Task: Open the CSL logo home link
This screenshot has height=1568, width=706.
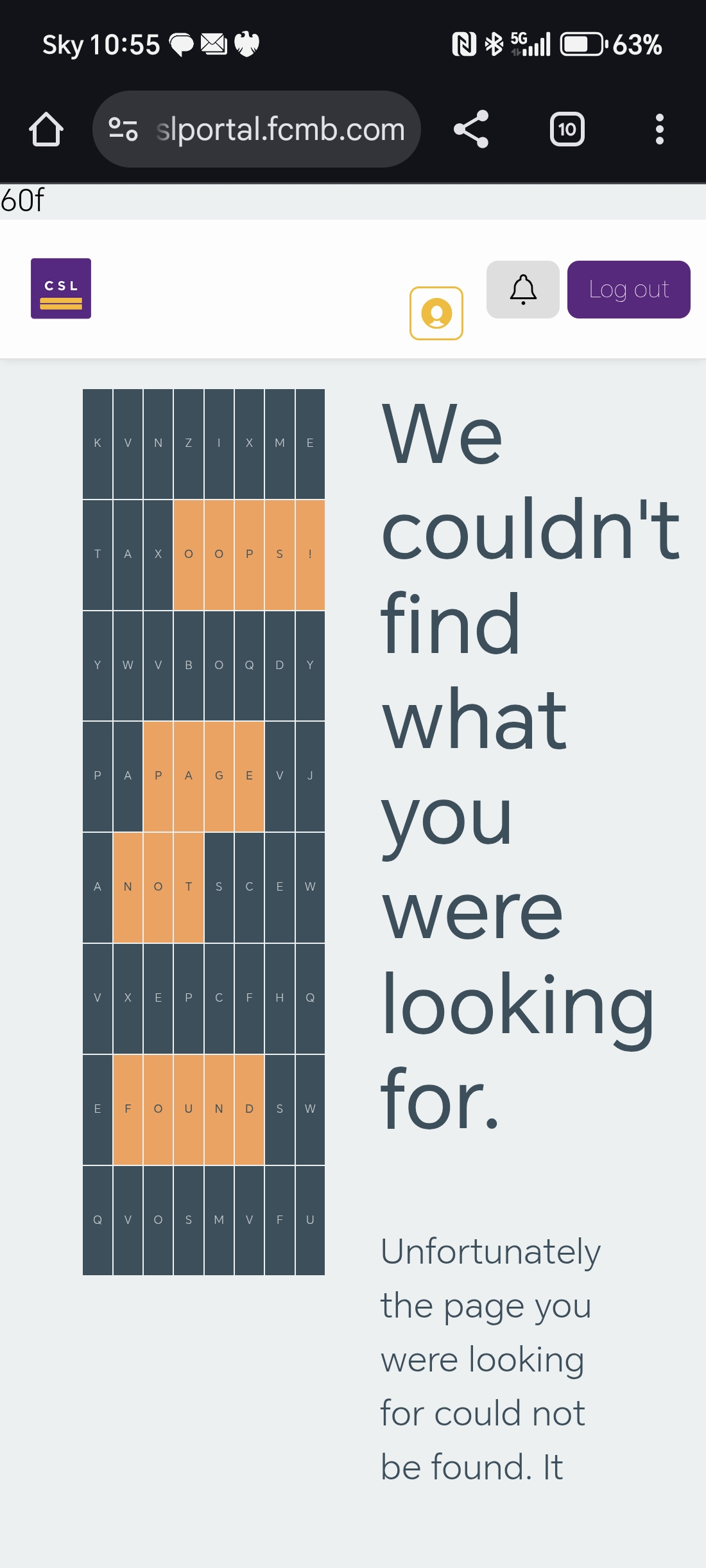Action: coord(61,288)
